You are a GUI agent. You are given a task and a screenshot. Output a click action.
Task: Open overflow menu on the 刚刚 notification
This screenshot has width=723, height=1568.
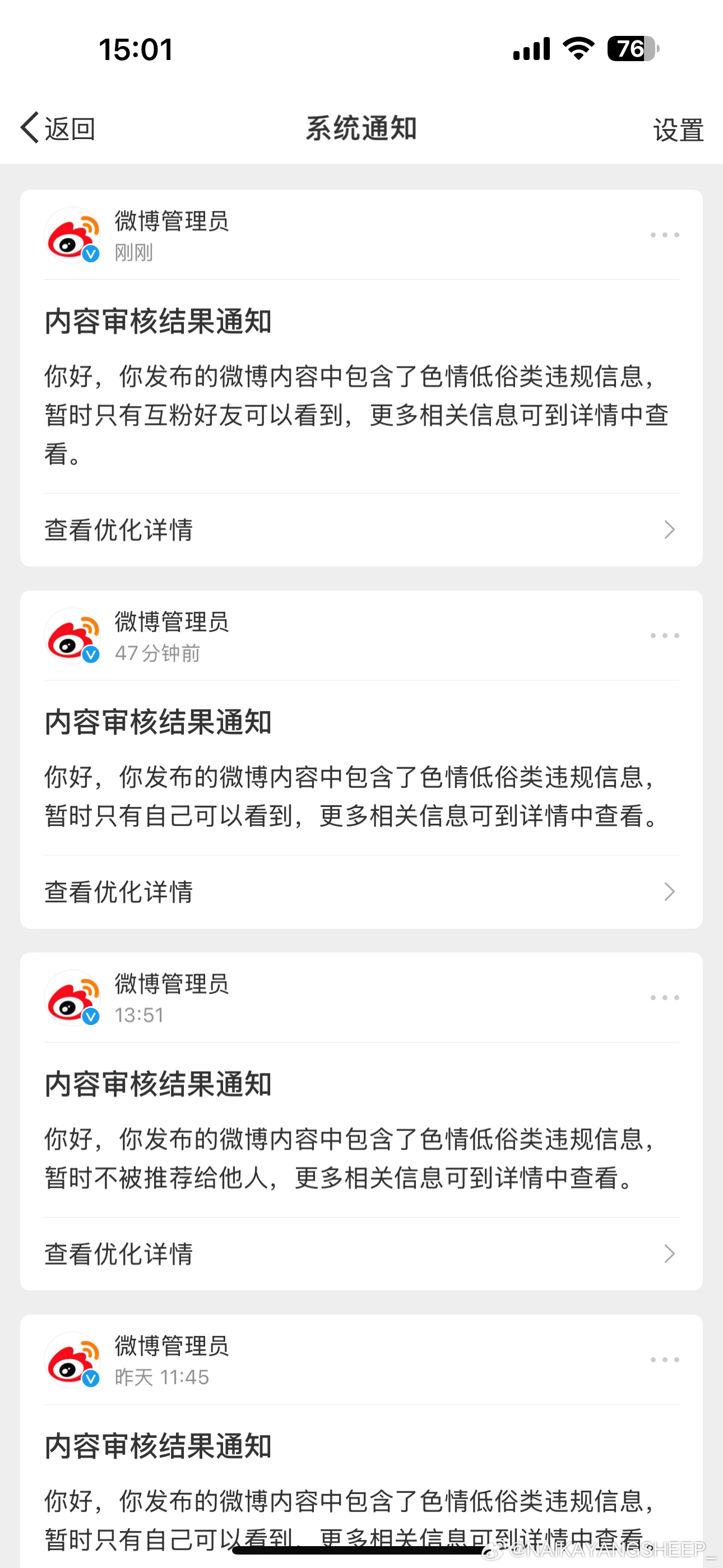pos(665,235)
